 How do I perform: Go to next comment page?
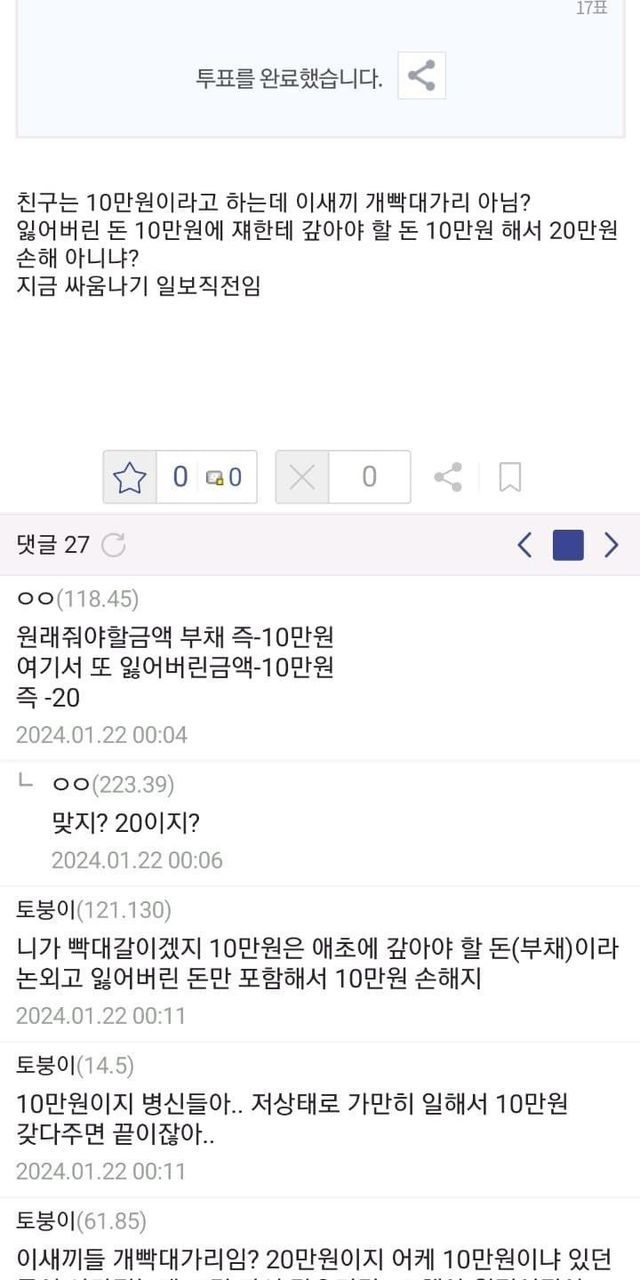point(611,545)
